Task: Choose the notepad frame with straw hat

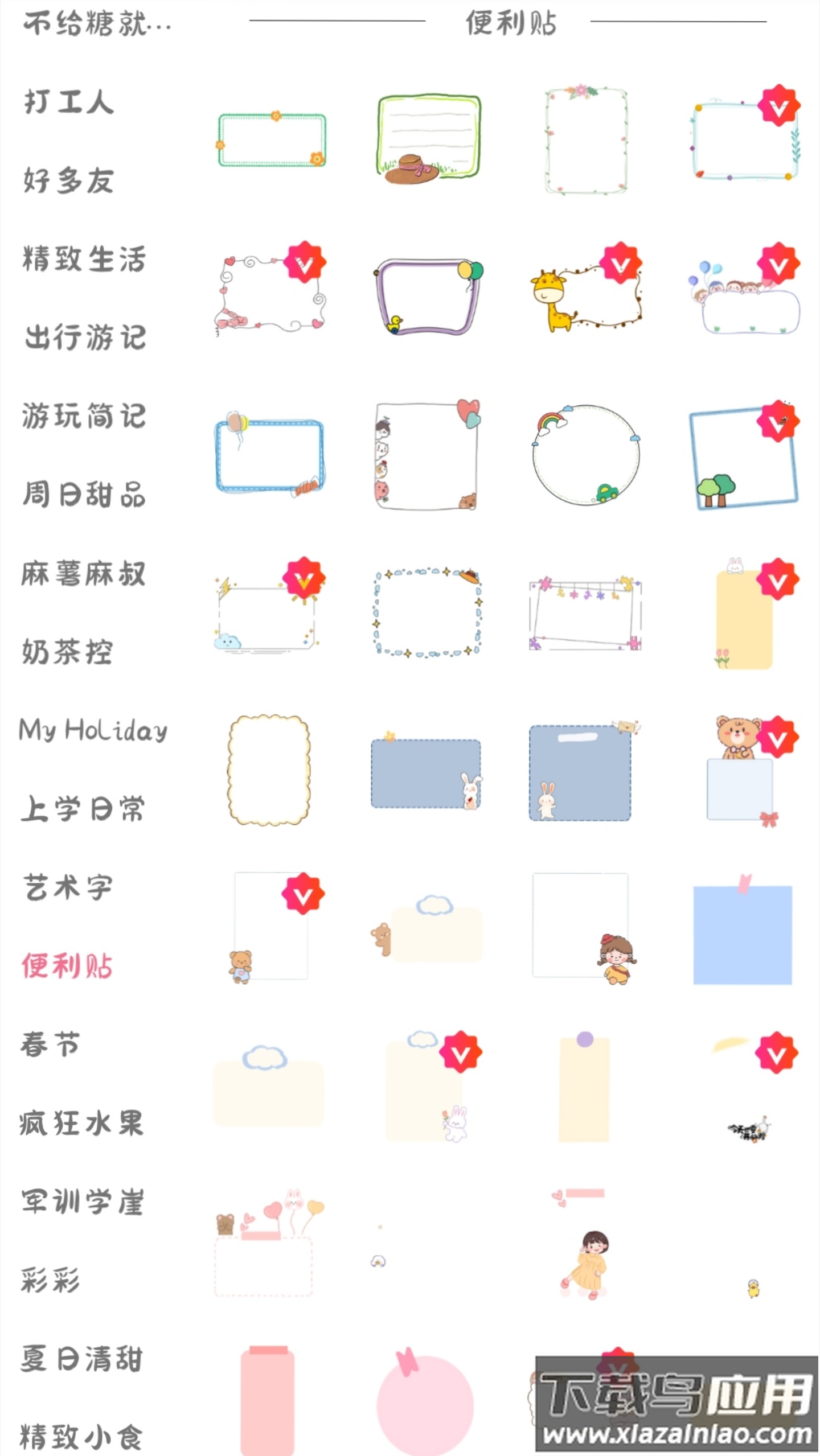Action: click(x=428, y=139)
